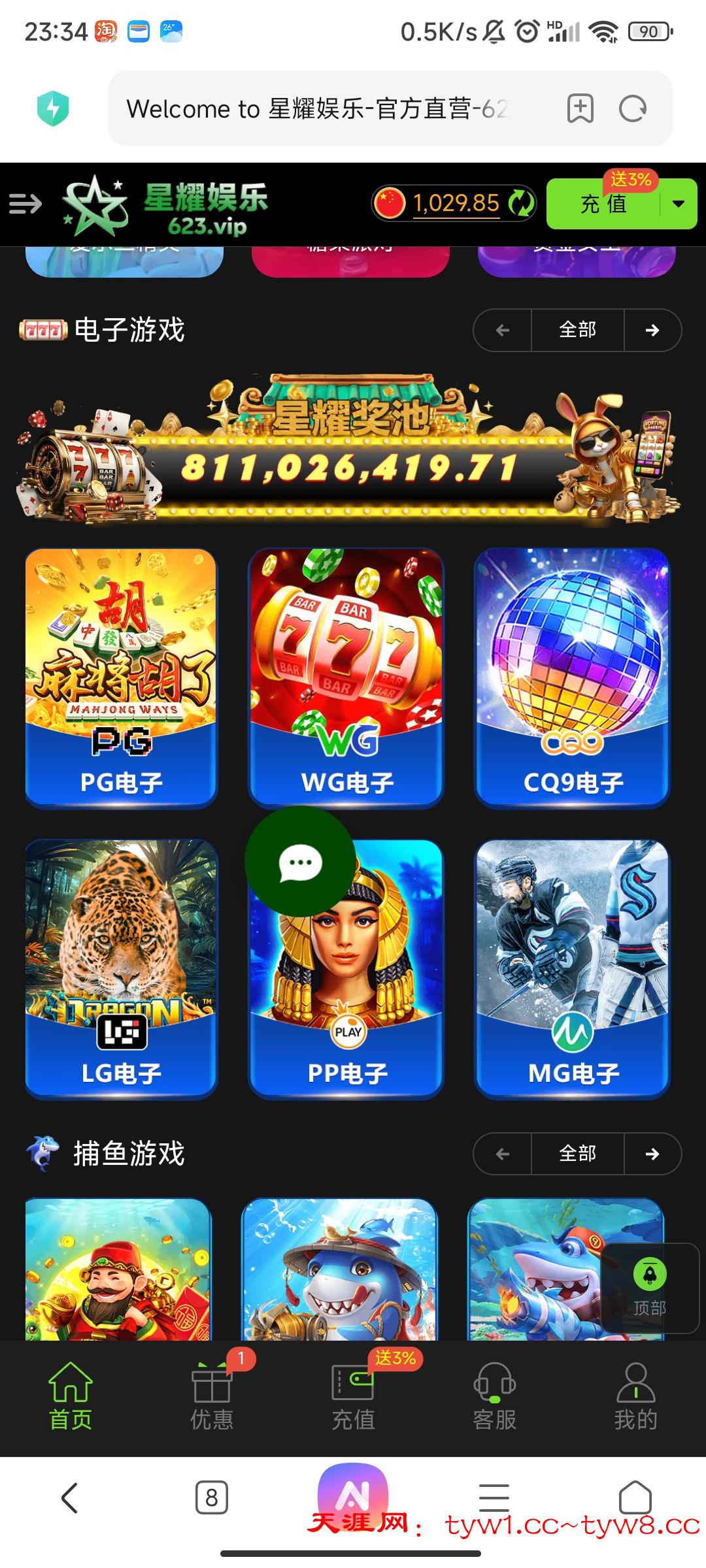Open the MG电子 game card
706x1568 pixels.
(572, 969)
